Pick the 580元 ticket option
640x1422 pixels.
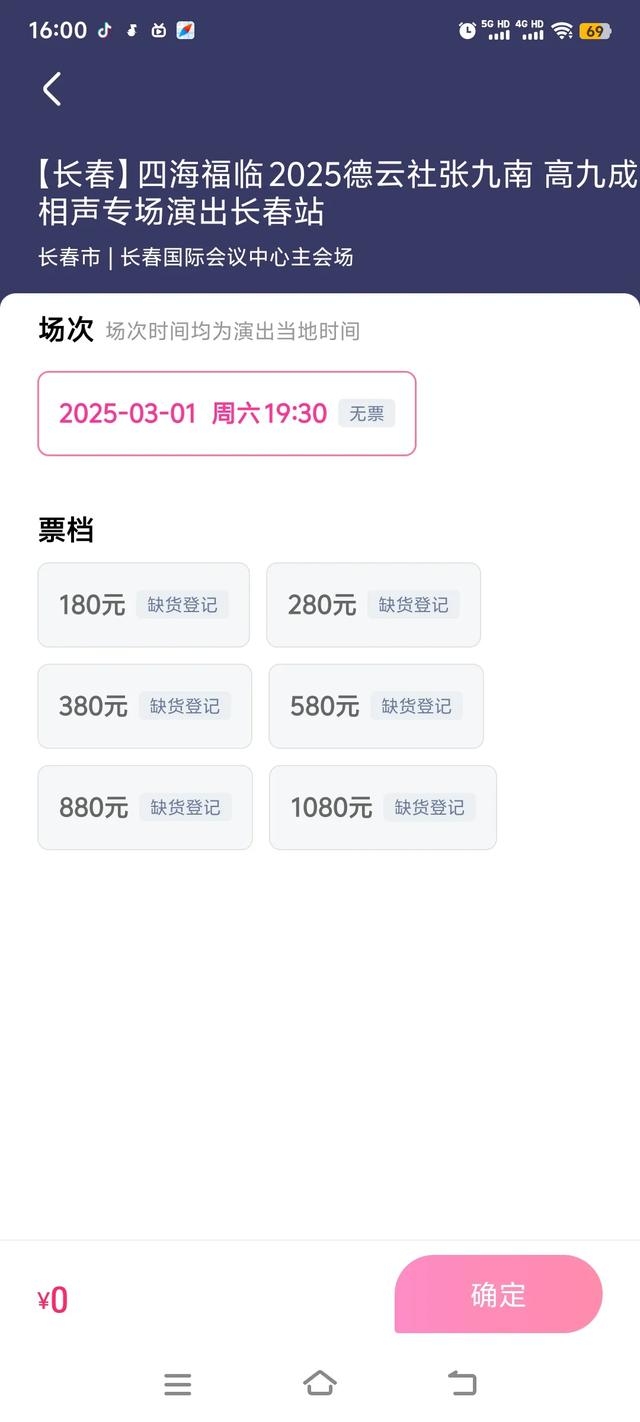tap(376, 706)
